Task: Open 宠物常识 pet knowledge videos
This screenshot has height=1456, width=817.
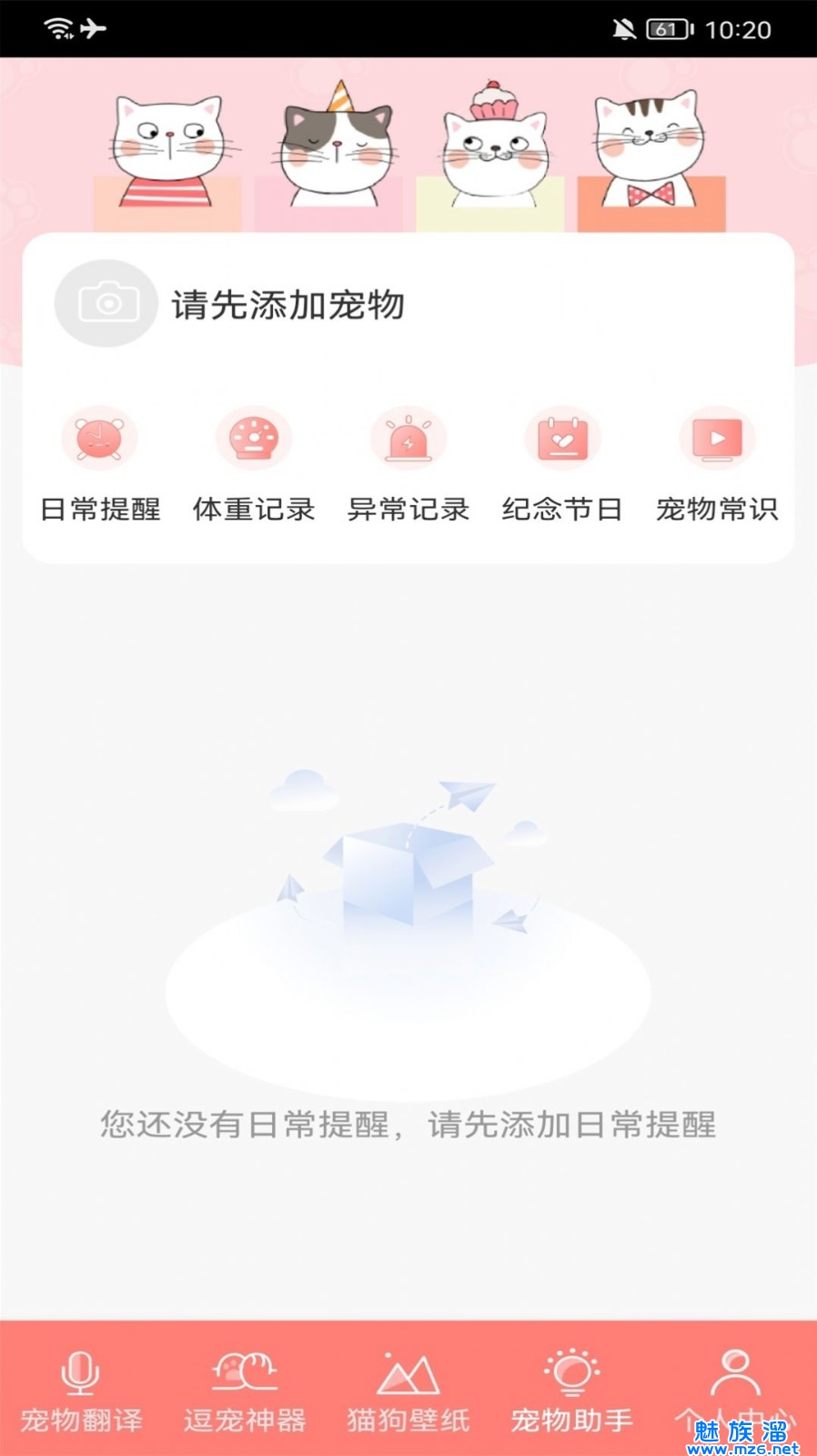Action: [717, 464]
